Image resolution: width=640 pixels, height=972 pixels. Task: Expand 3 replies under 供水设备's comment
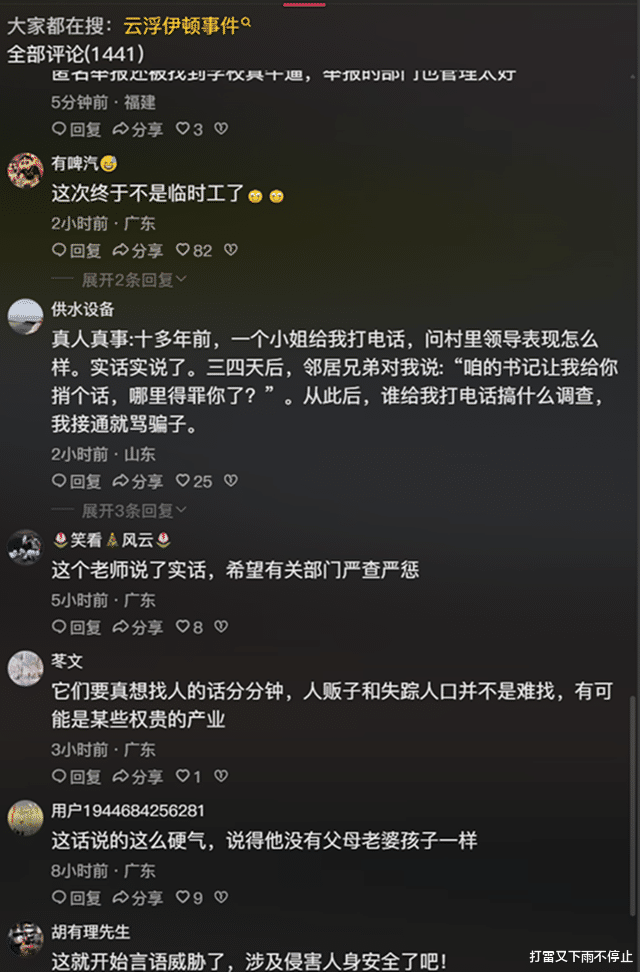tap(132, 511)
